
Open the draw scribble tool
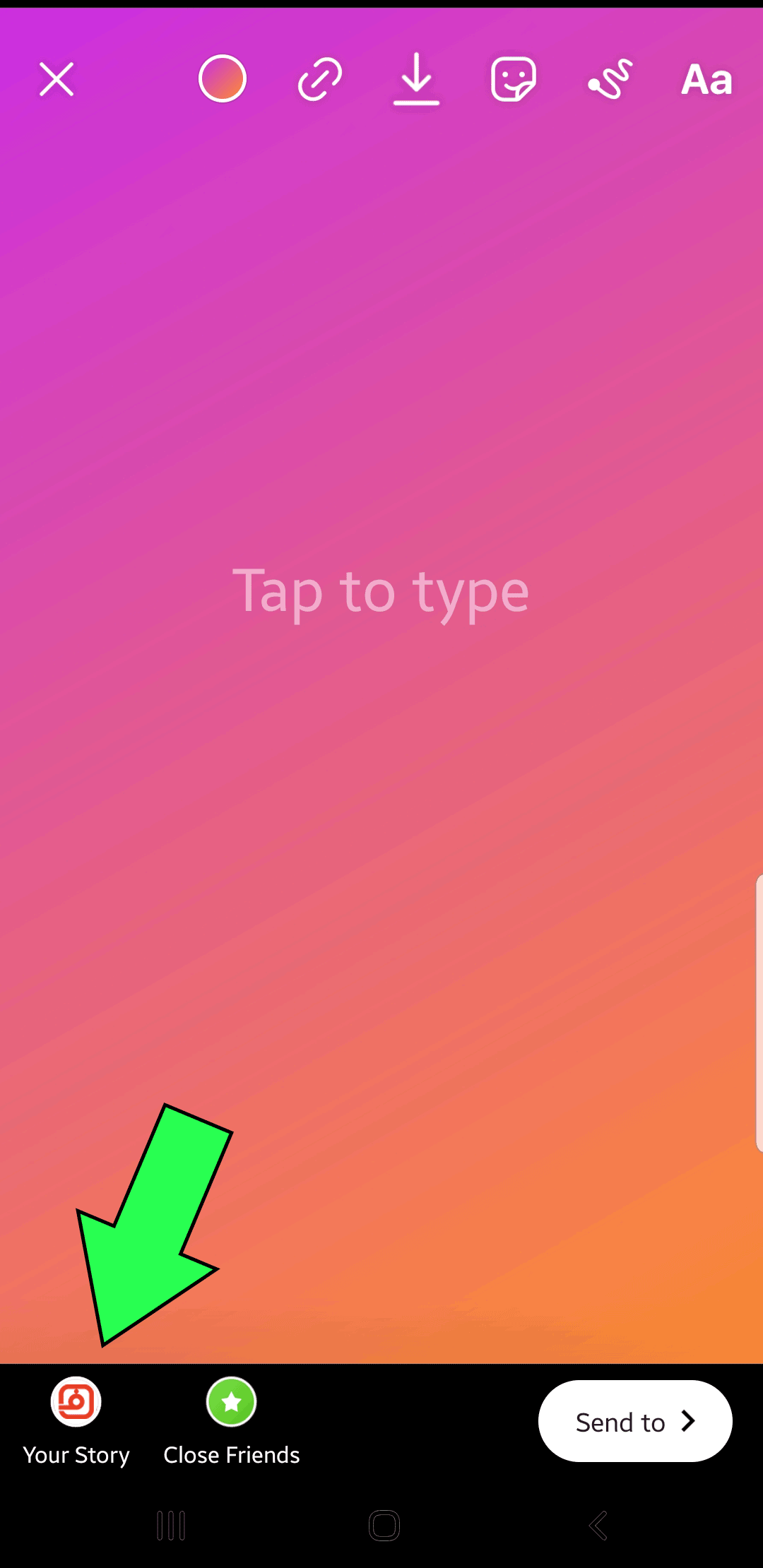pyautogui.click(x=610, y=79)
